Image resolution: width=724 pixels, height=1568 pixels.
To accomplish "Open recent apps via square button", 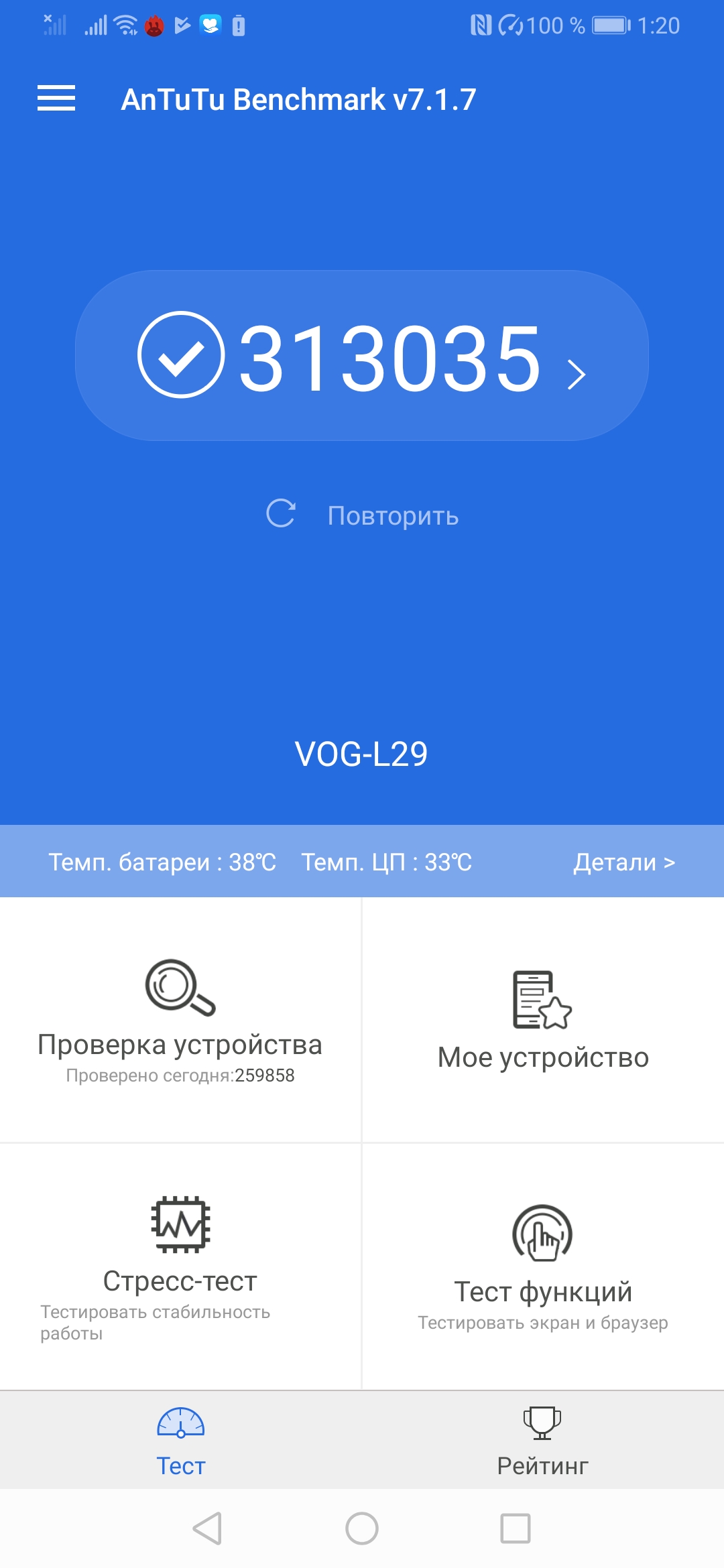I will pyautogui.click(x=516, y=1528).
